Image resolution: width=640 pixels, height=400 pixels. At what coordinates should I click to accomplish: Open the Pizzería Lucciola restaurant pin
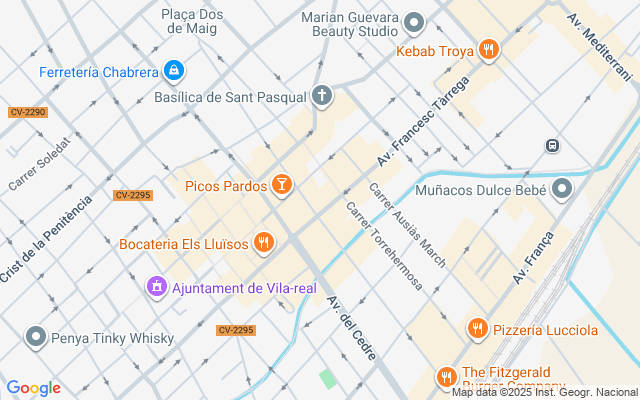[x=478, y=329]
